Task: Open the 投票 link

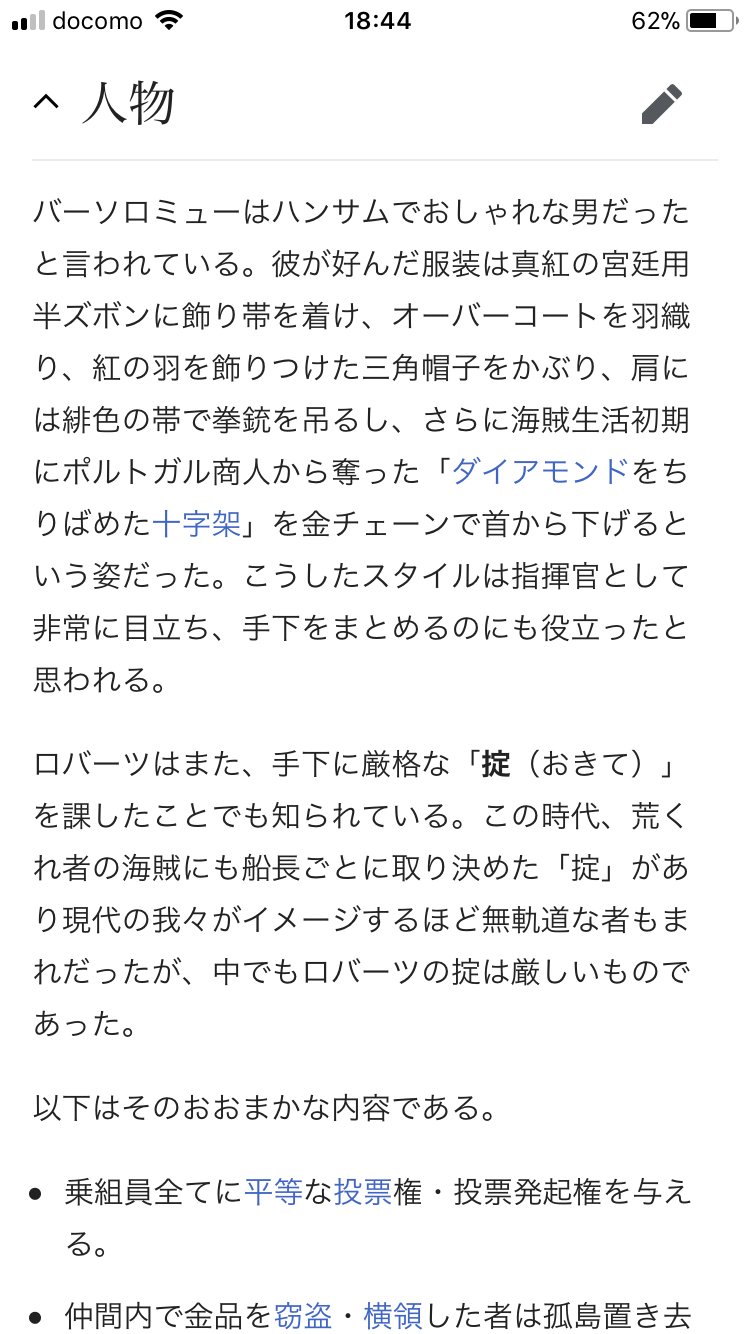Action: (363, 1193)
